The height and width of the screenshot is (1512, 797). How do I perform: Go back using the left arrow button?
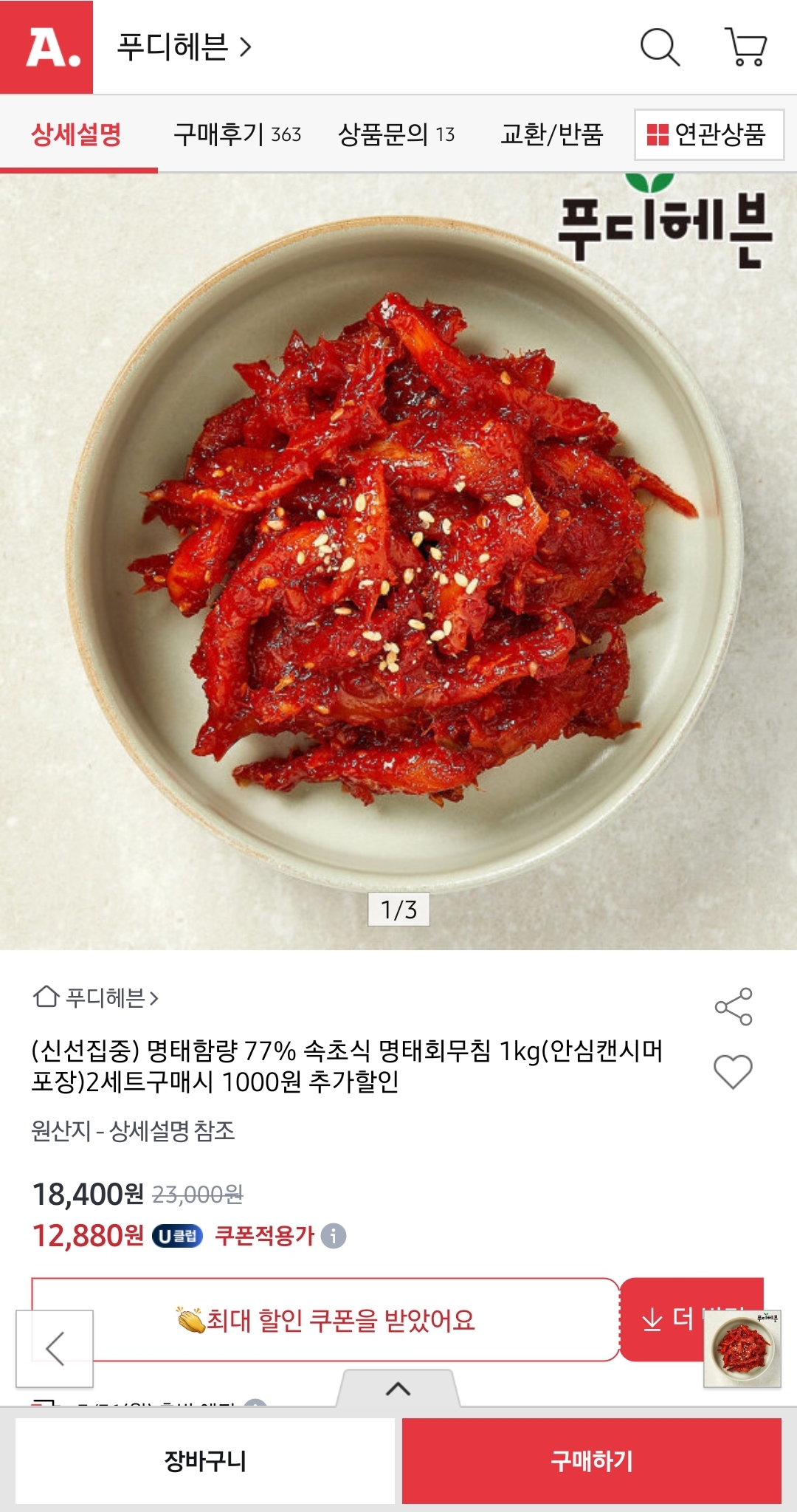[55, 1349]
